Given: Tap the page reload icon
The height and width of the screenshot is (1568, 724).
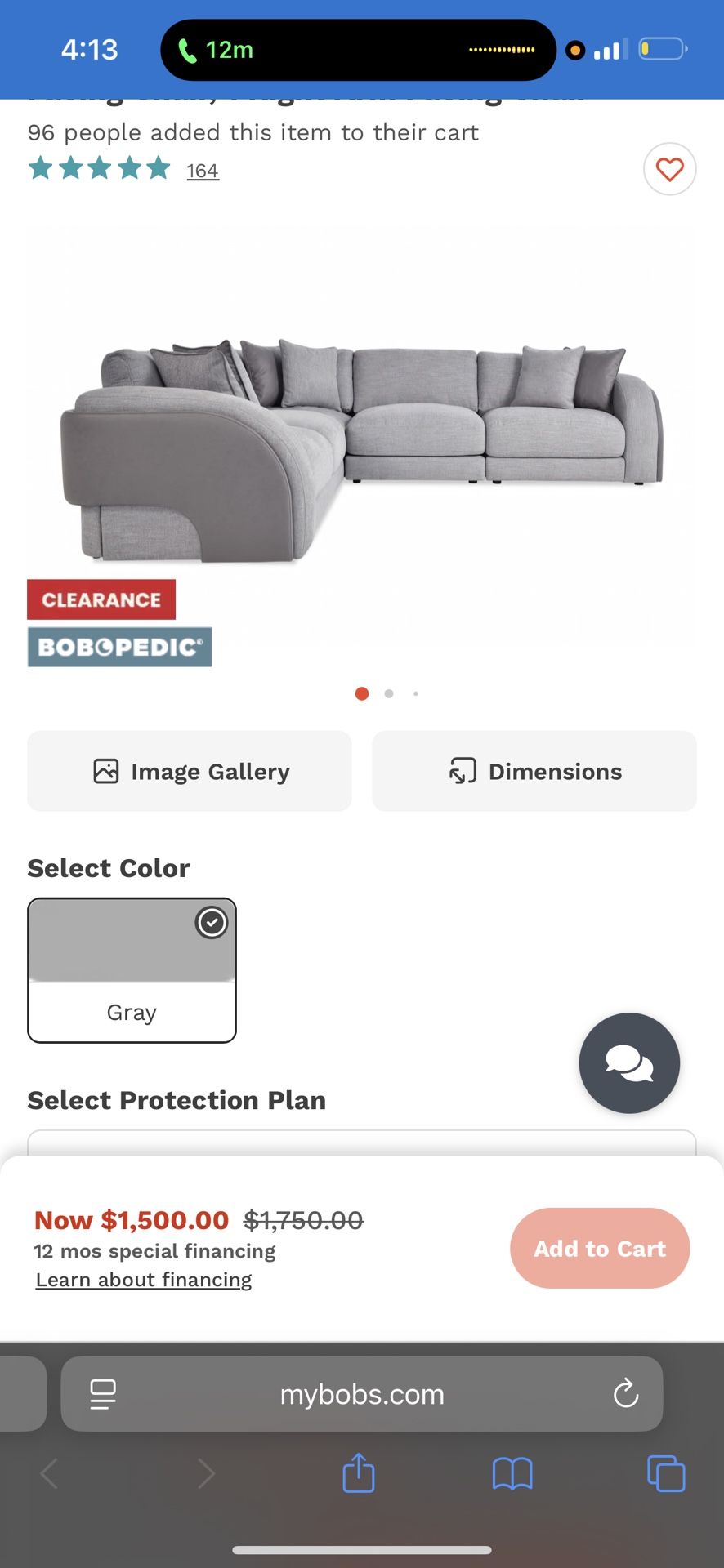Looking at the screenshot, I should (x=625, y=1394).
